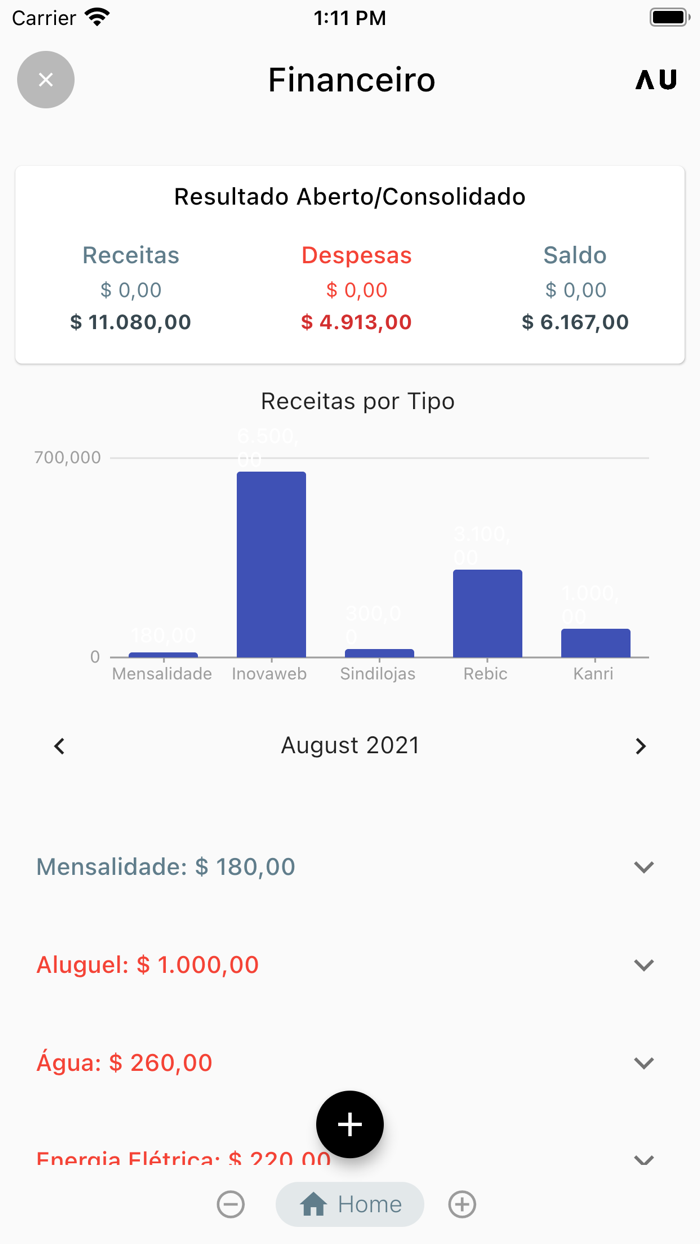
Task: Expand the Mensalidade $ 180,00 entry
Action: pos(644,867)
